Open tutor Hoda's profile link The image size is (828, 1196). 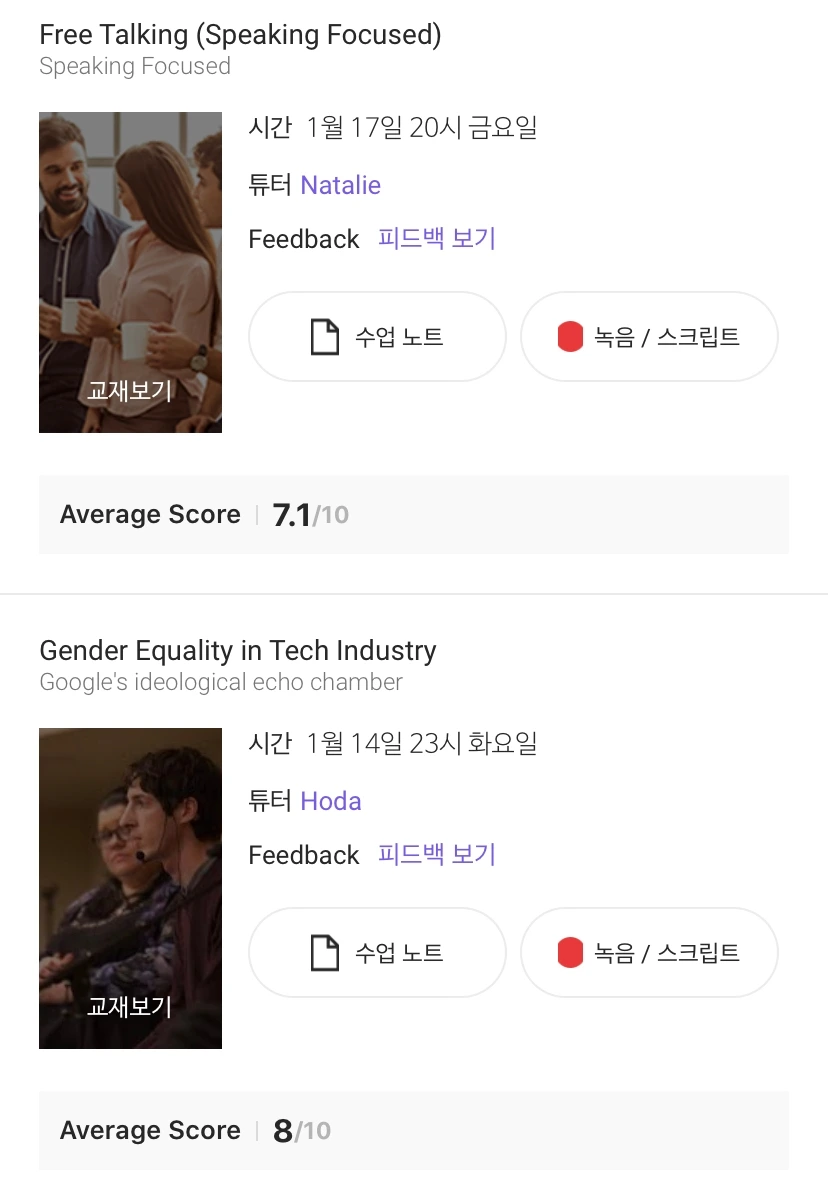[330, 801]
